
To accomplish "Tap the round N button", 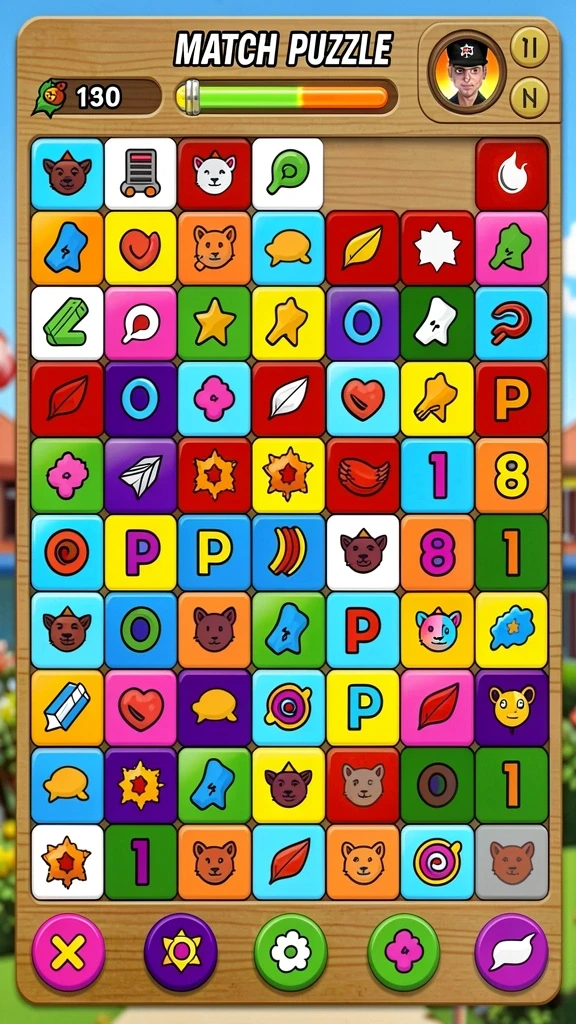I will tap(529, 97).
